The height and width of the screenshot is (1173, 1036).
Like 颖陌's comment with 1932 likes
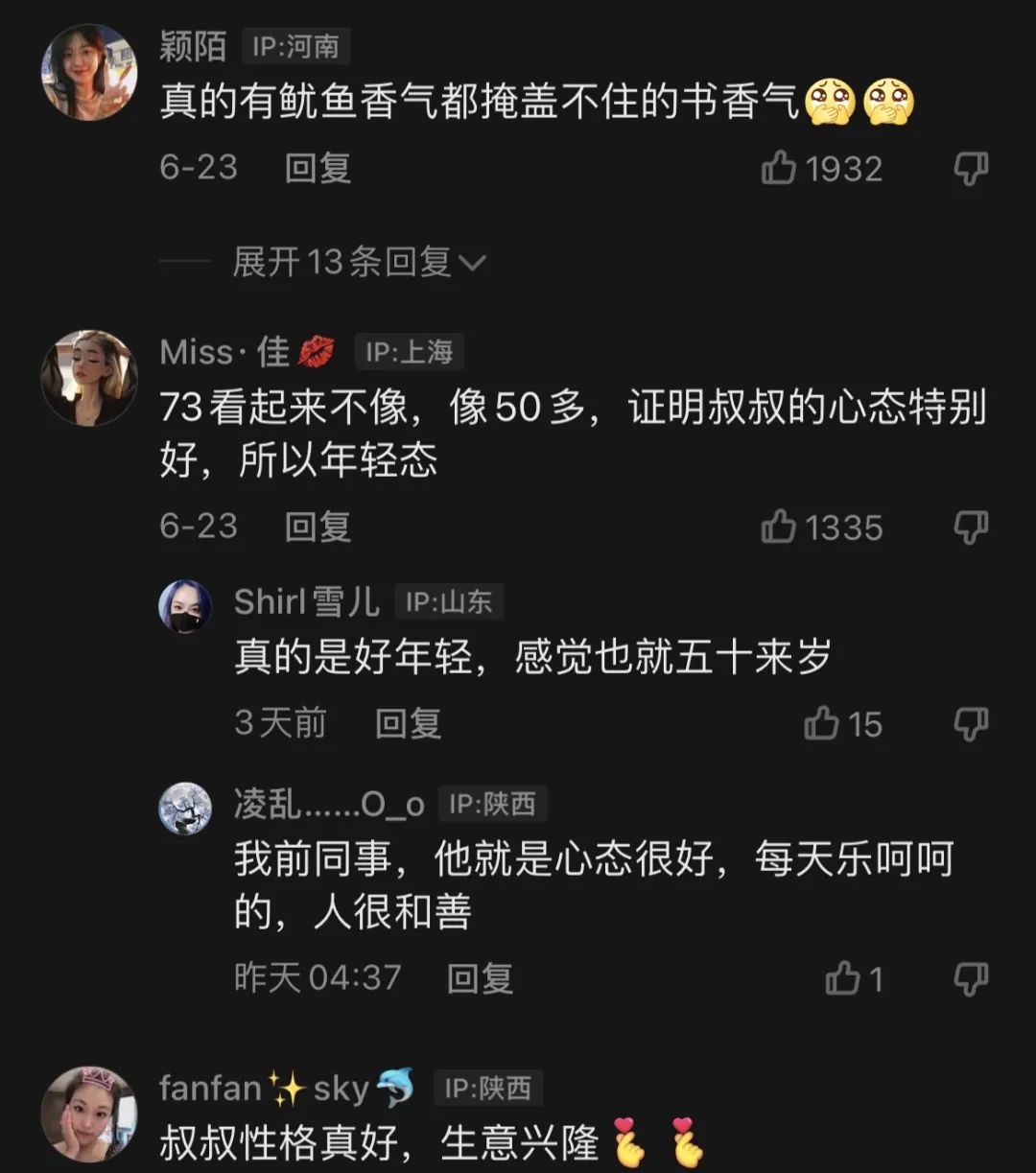780,170
